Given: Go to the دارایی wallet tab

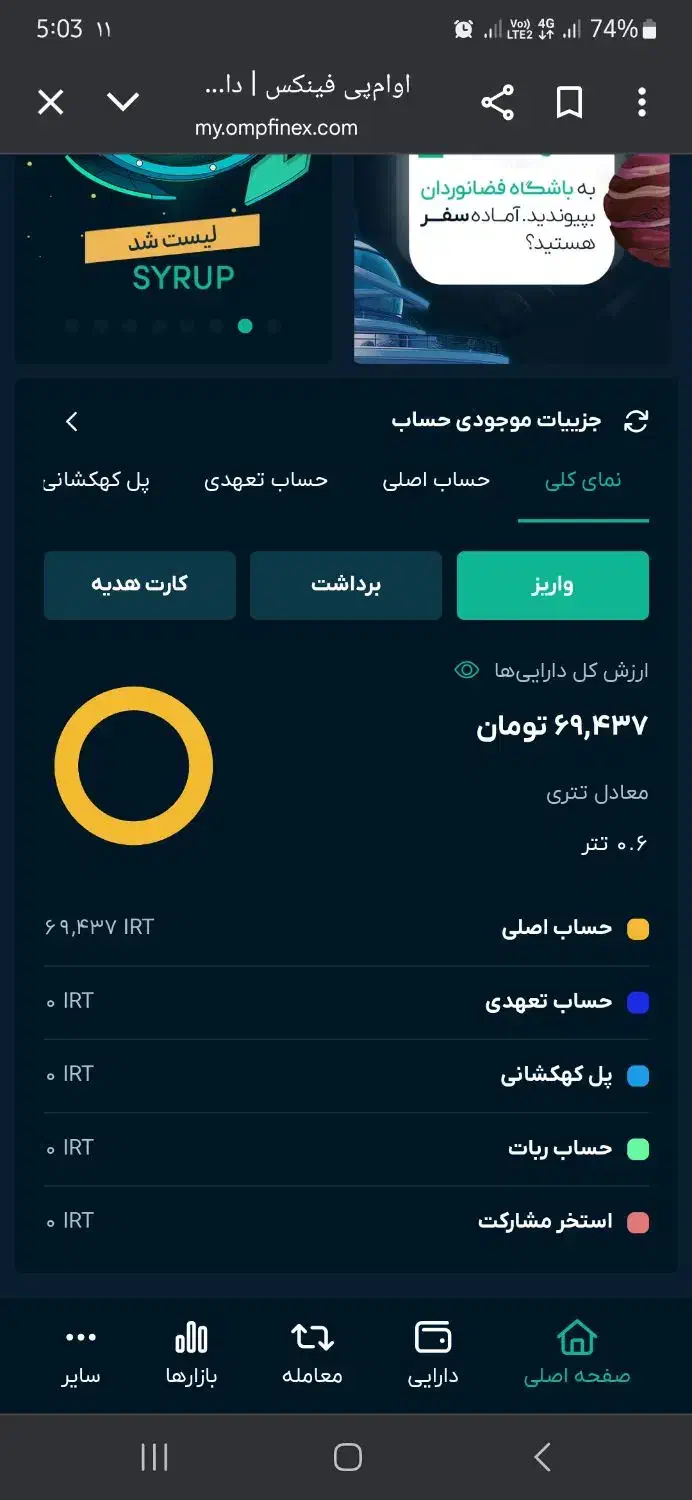Looking at the screenshot, I should [x=433, y=1354].
